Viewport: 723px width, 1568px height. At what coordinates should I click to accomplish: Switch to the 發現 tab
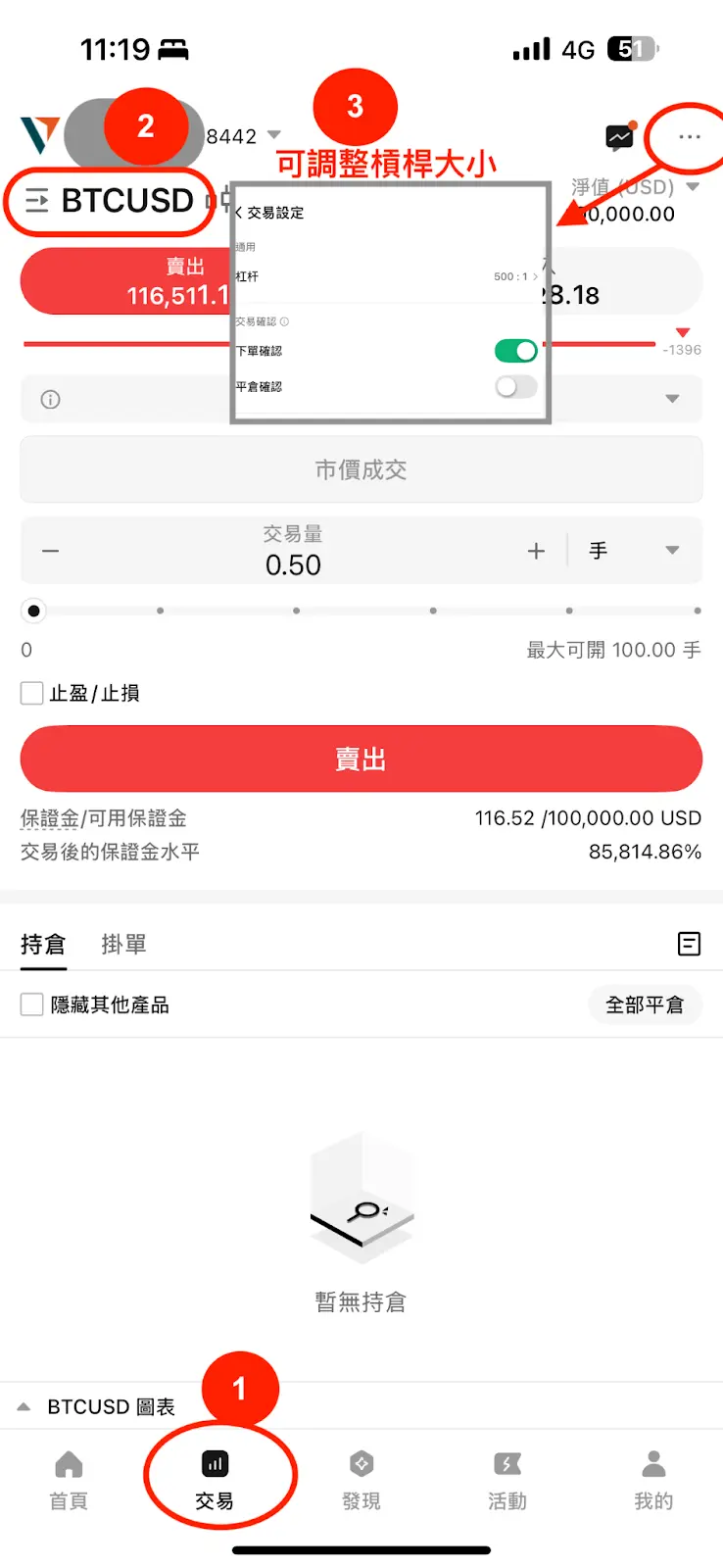coord(361,1480)
